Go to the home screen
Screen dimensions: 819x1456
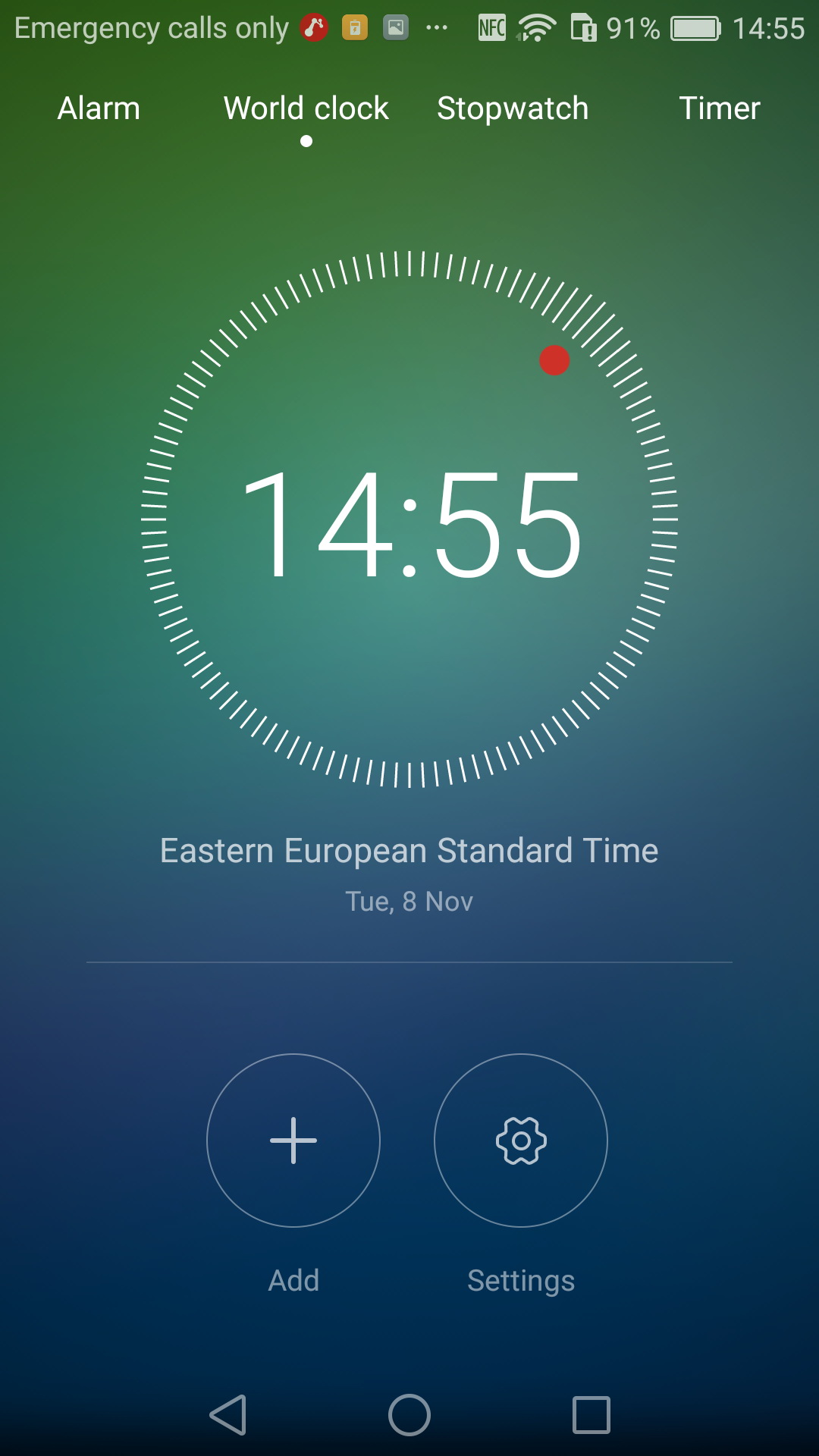pyautogui.click(x=409, y=1415)
